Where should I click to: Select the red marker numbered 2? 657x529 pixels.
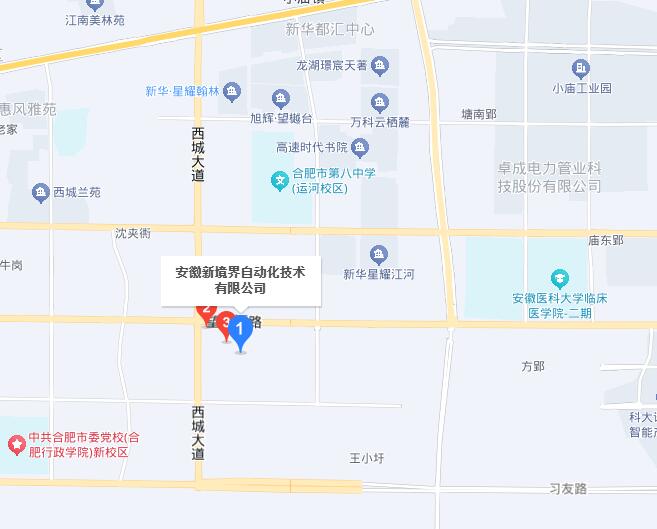(x=206, y=311)
